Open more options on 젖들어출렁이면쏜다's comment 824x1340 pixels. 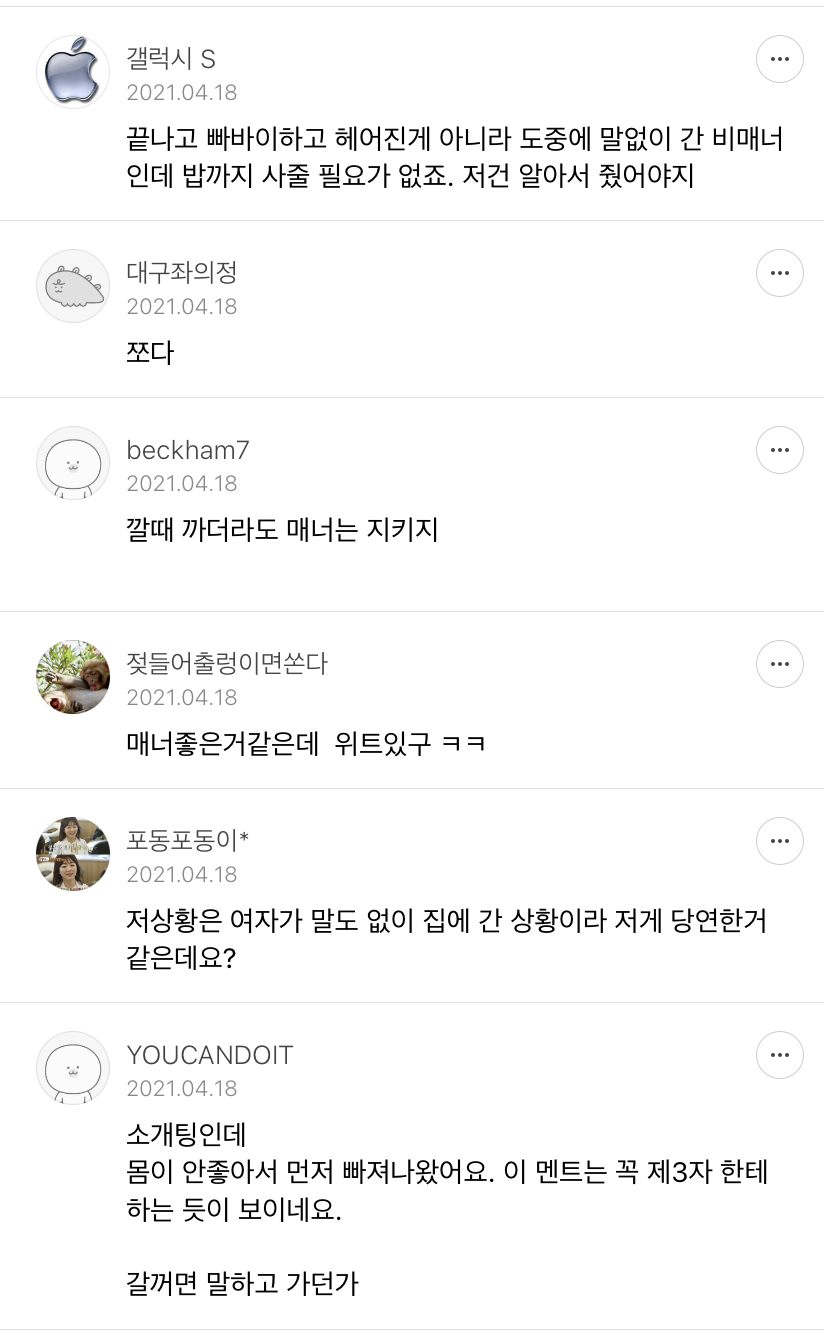[779, 664]
